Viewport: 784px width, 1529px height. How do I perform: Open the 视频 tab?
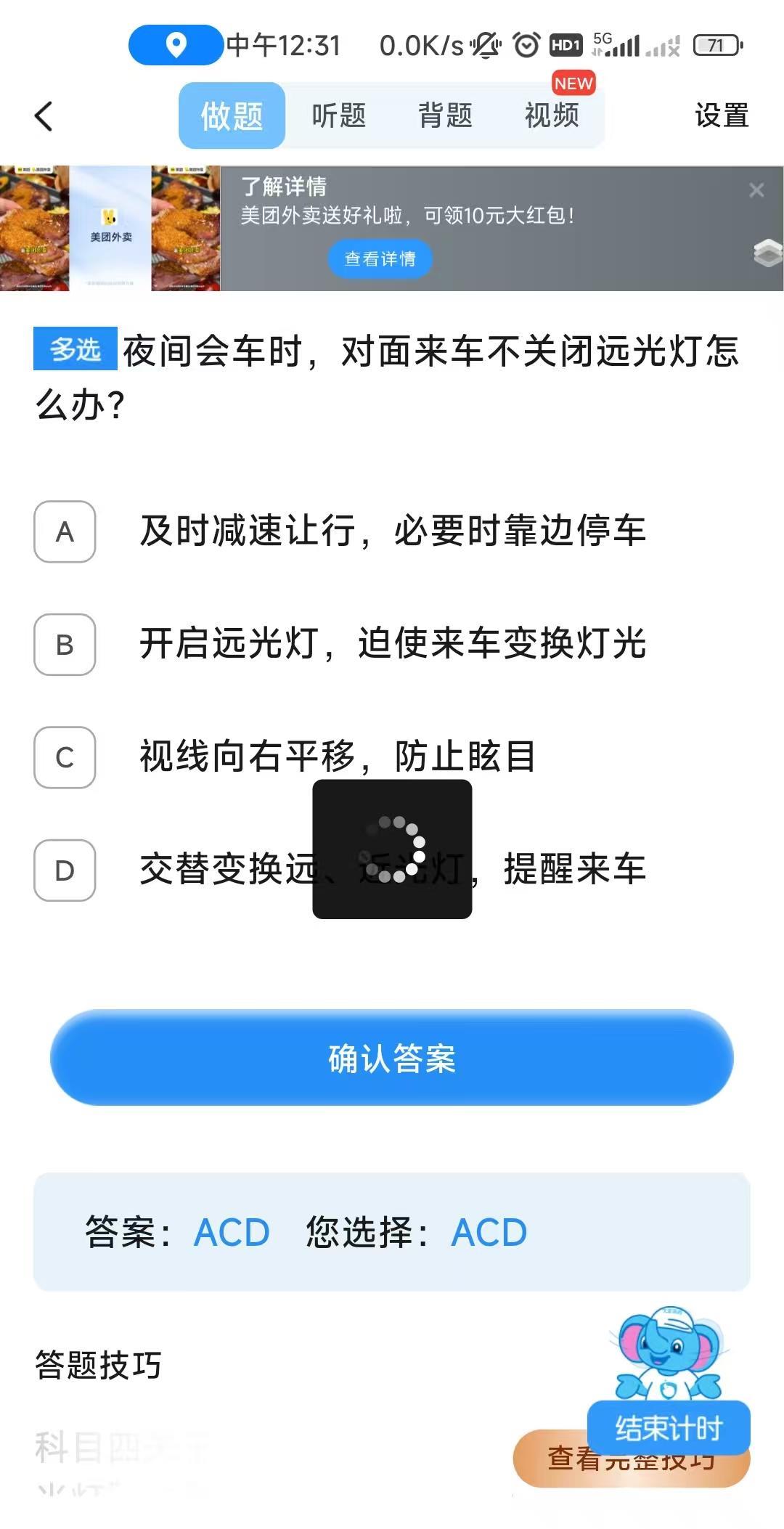[x=552, y=116]
